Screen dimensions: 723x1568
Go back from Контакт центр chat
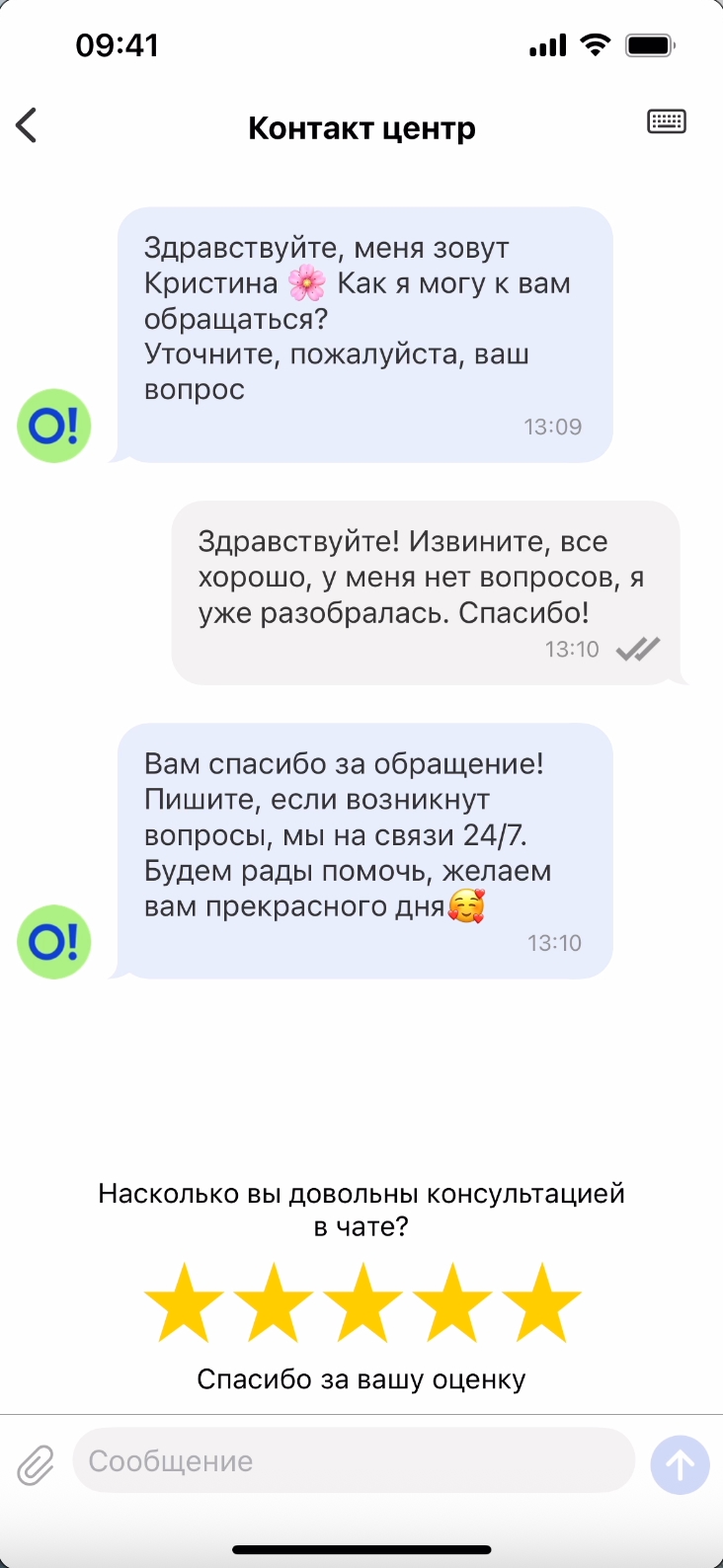click(28, 126)
